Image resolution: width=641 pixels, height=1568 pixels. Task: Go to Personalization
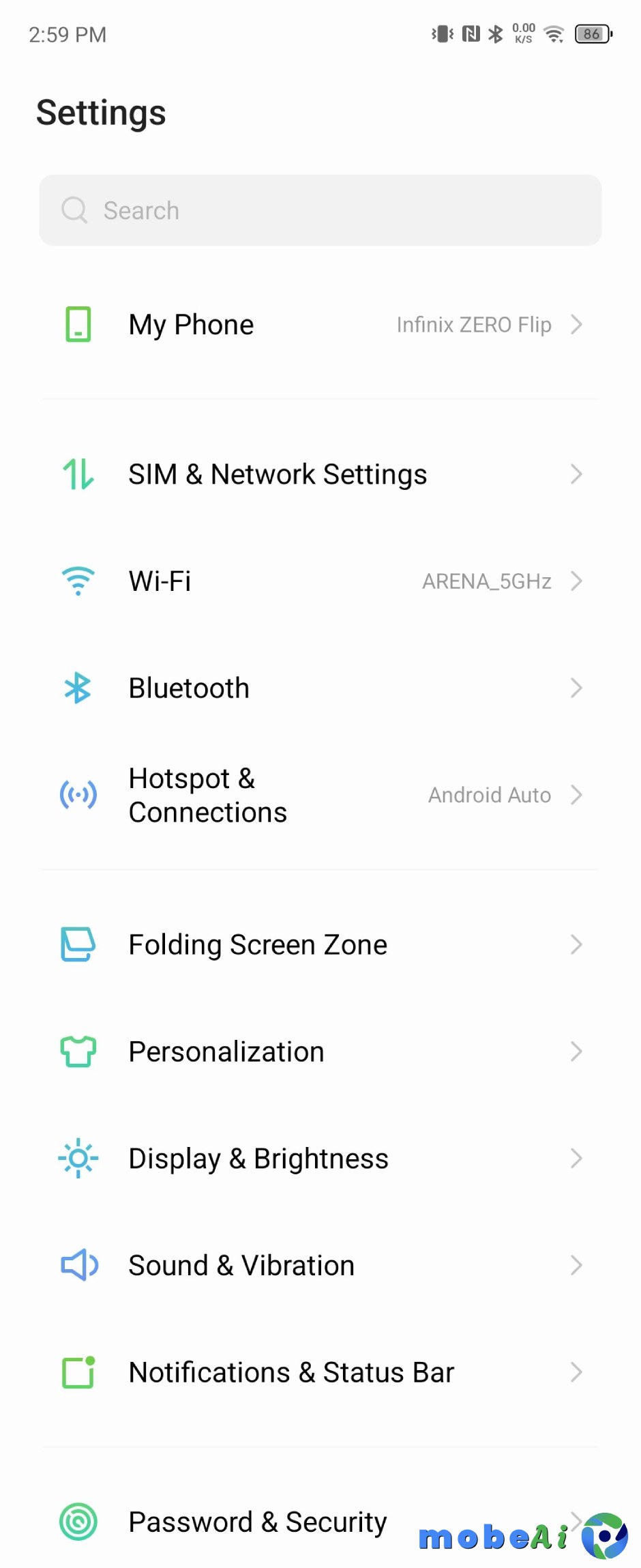coord(320,1051)
